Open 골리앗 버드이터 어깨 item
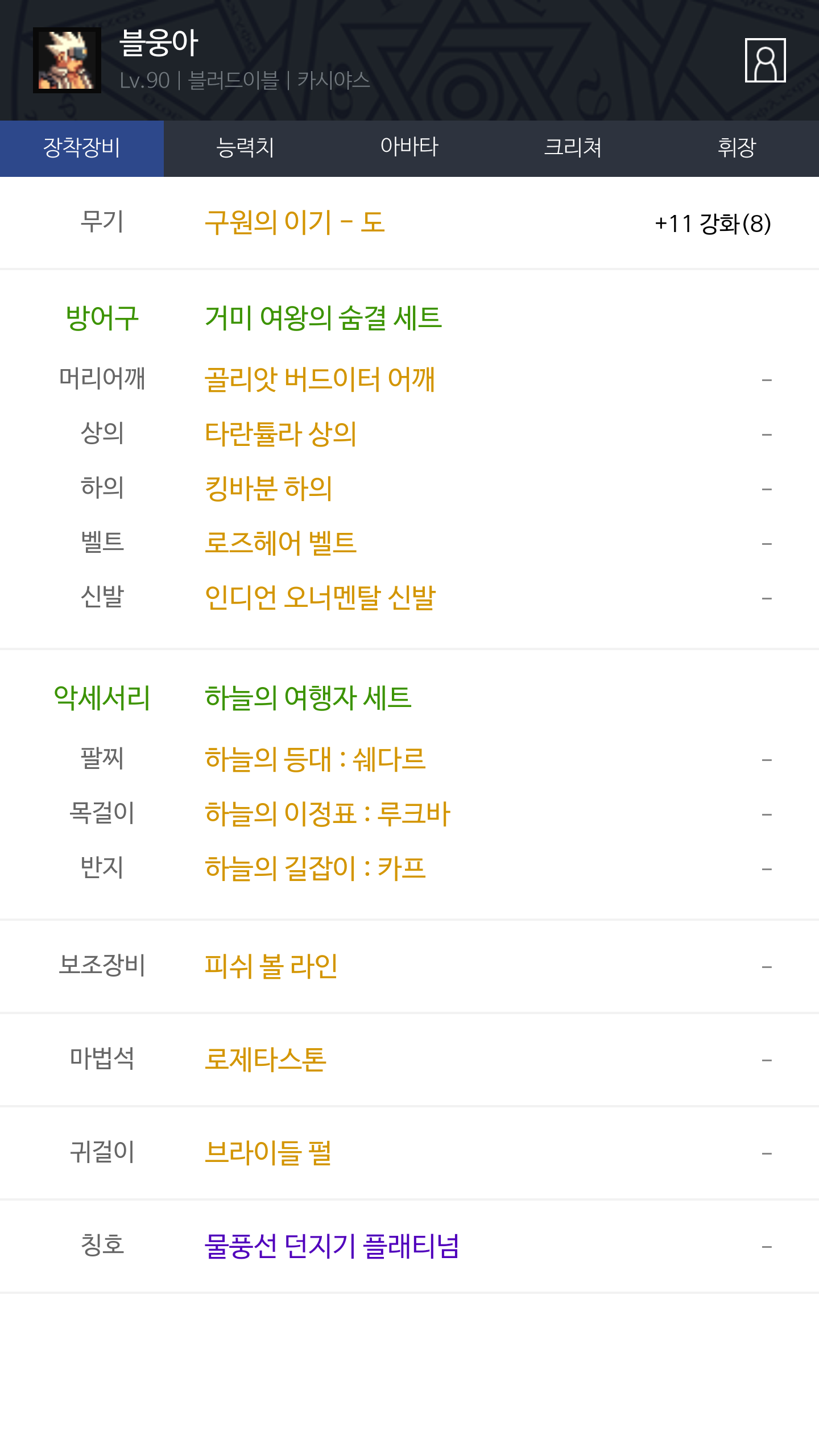819x1456 pixels. (320, 379)
